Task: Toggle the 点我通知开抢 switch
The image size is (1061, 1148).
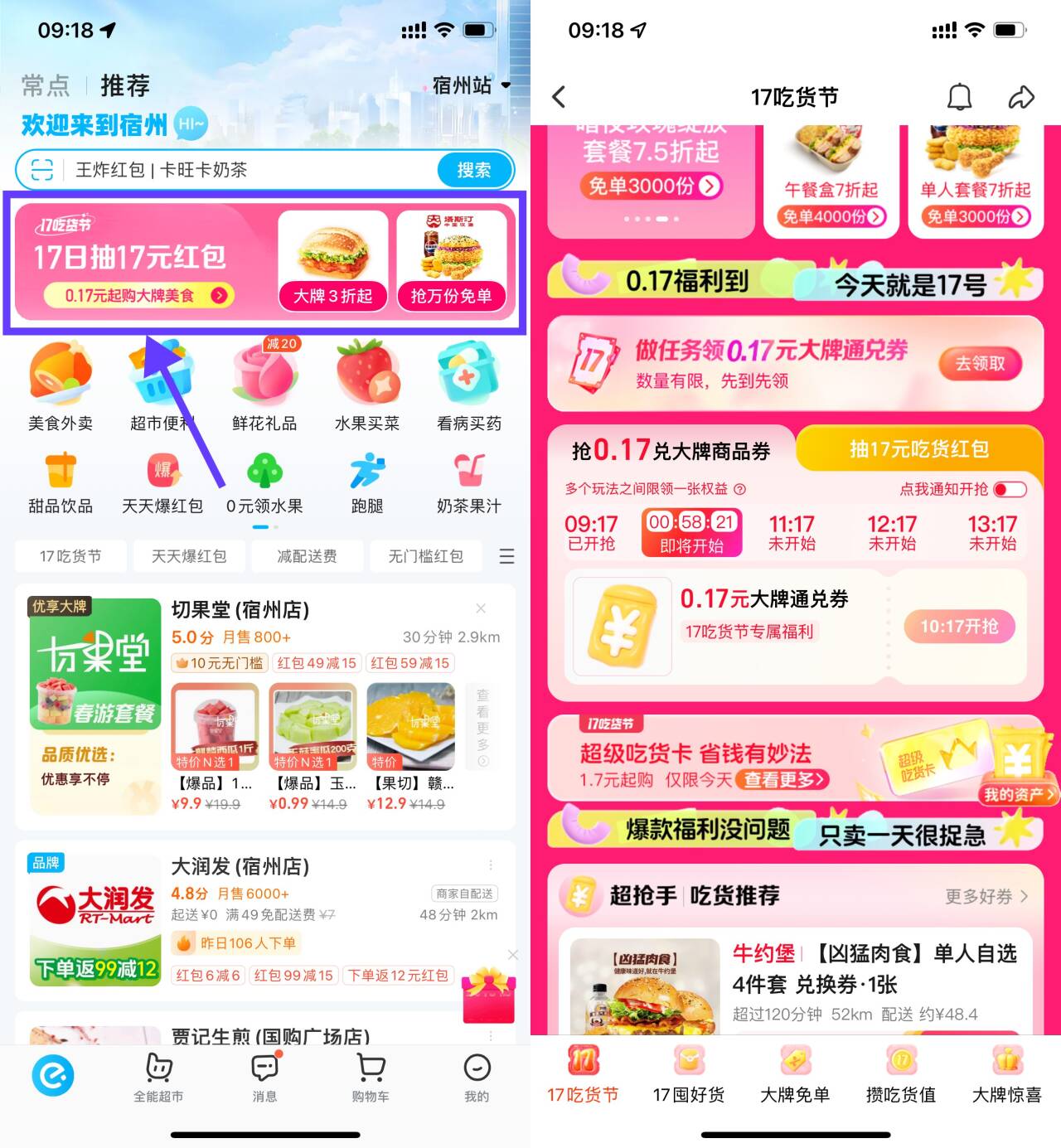Action: click(x=1010, y=489)
